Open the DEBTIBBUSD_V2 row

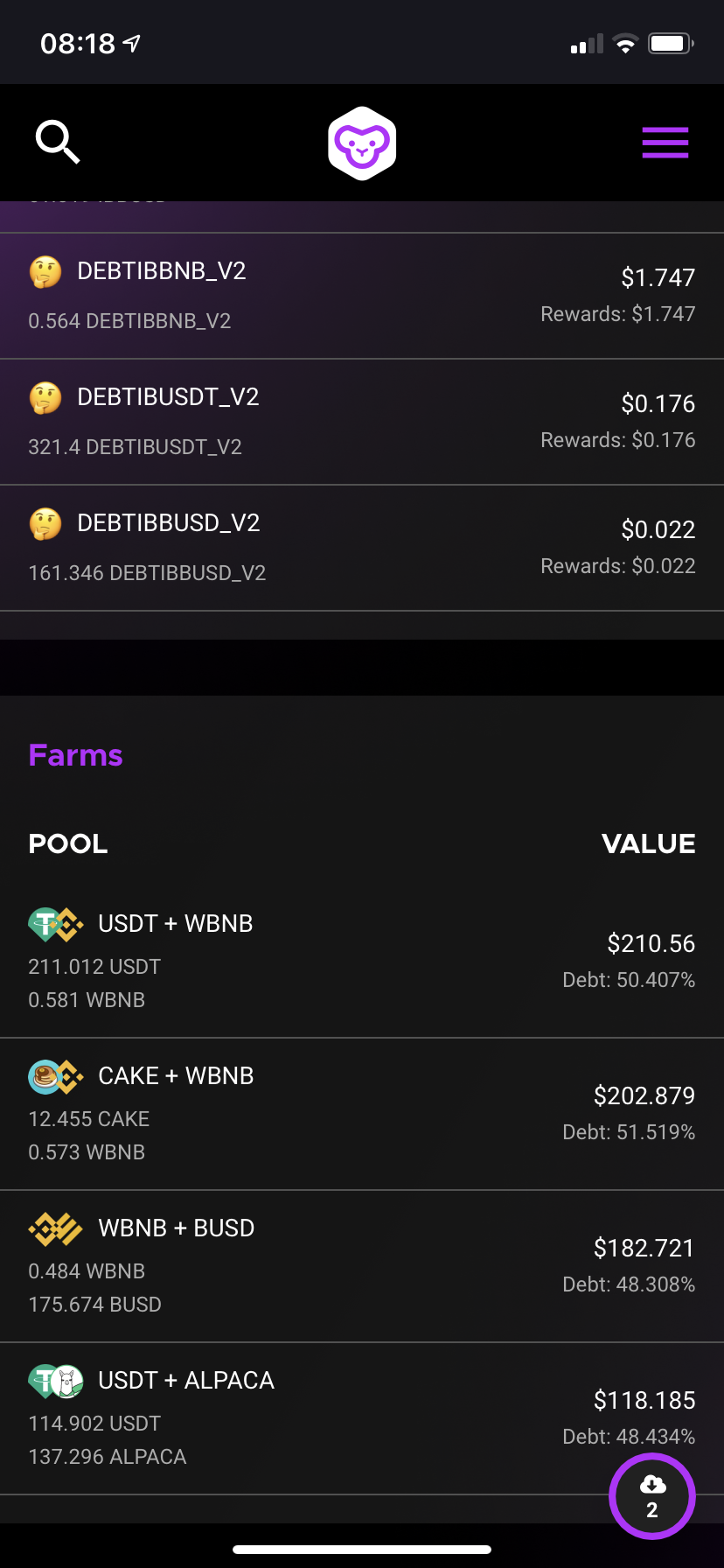(x=362, y=548)
